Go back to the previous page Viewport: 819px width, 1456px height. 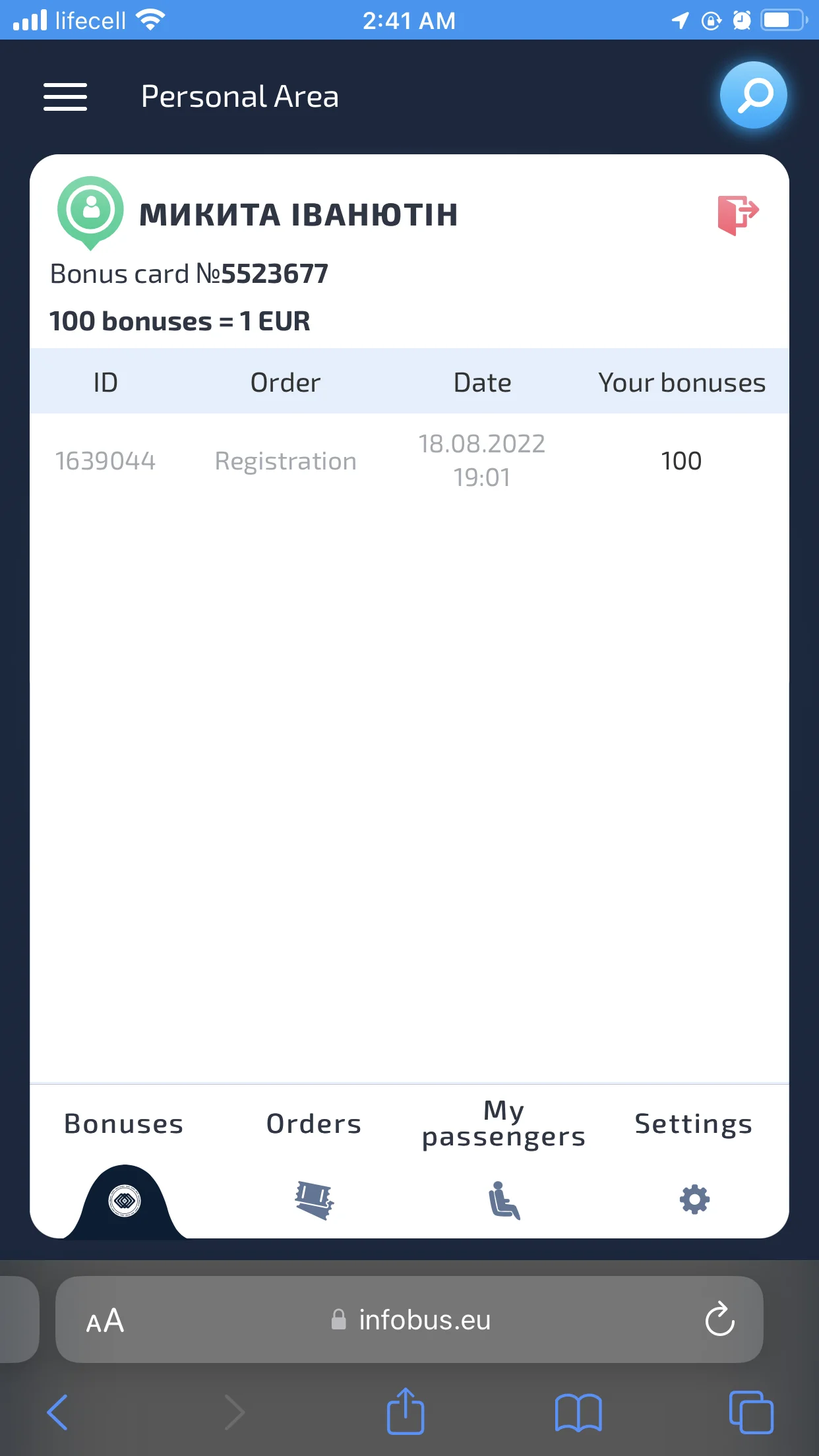(58, 1412)
